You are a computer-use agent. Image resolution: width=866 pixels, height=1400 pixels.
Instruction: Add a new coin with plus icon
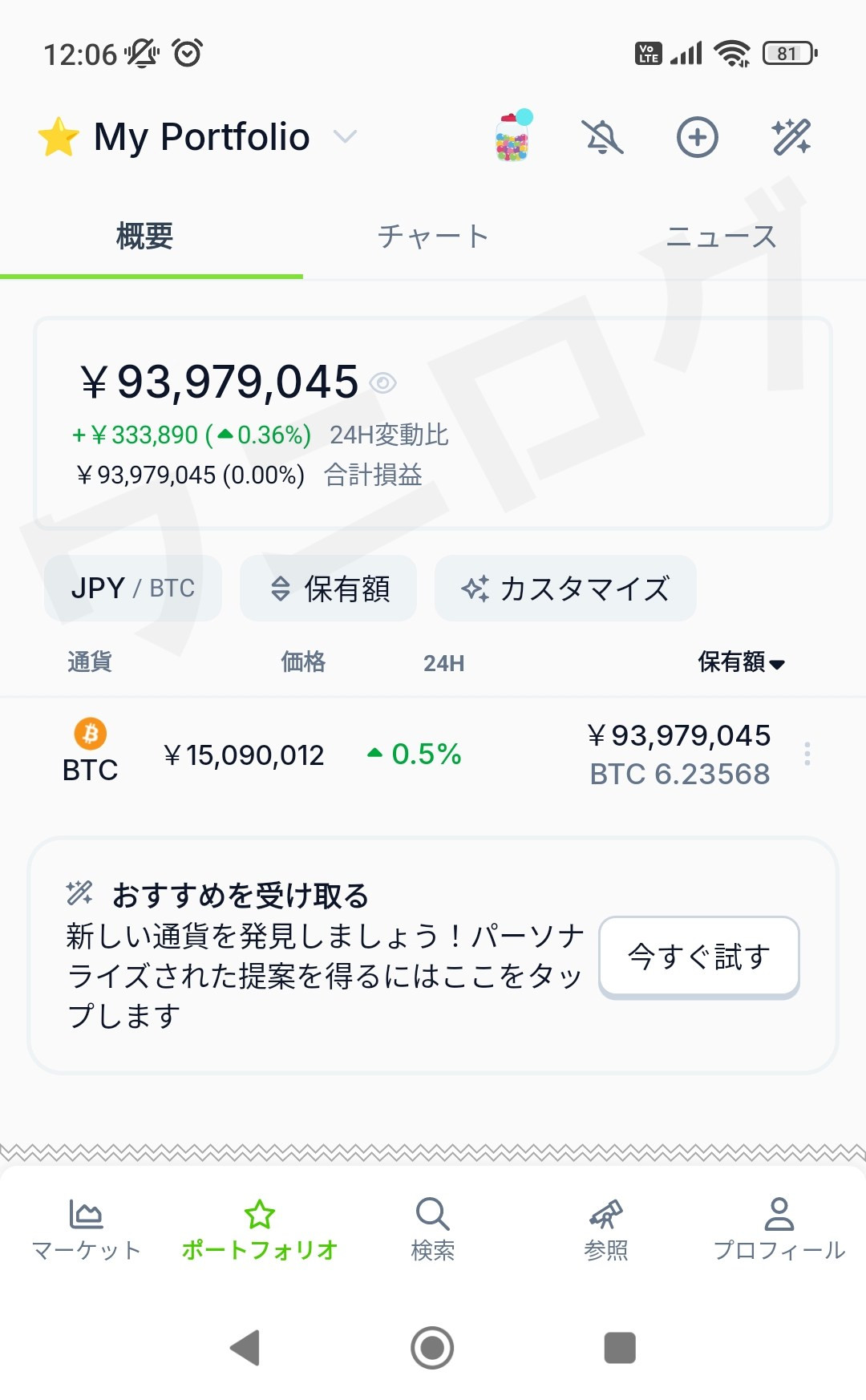[x=697, y=137]
